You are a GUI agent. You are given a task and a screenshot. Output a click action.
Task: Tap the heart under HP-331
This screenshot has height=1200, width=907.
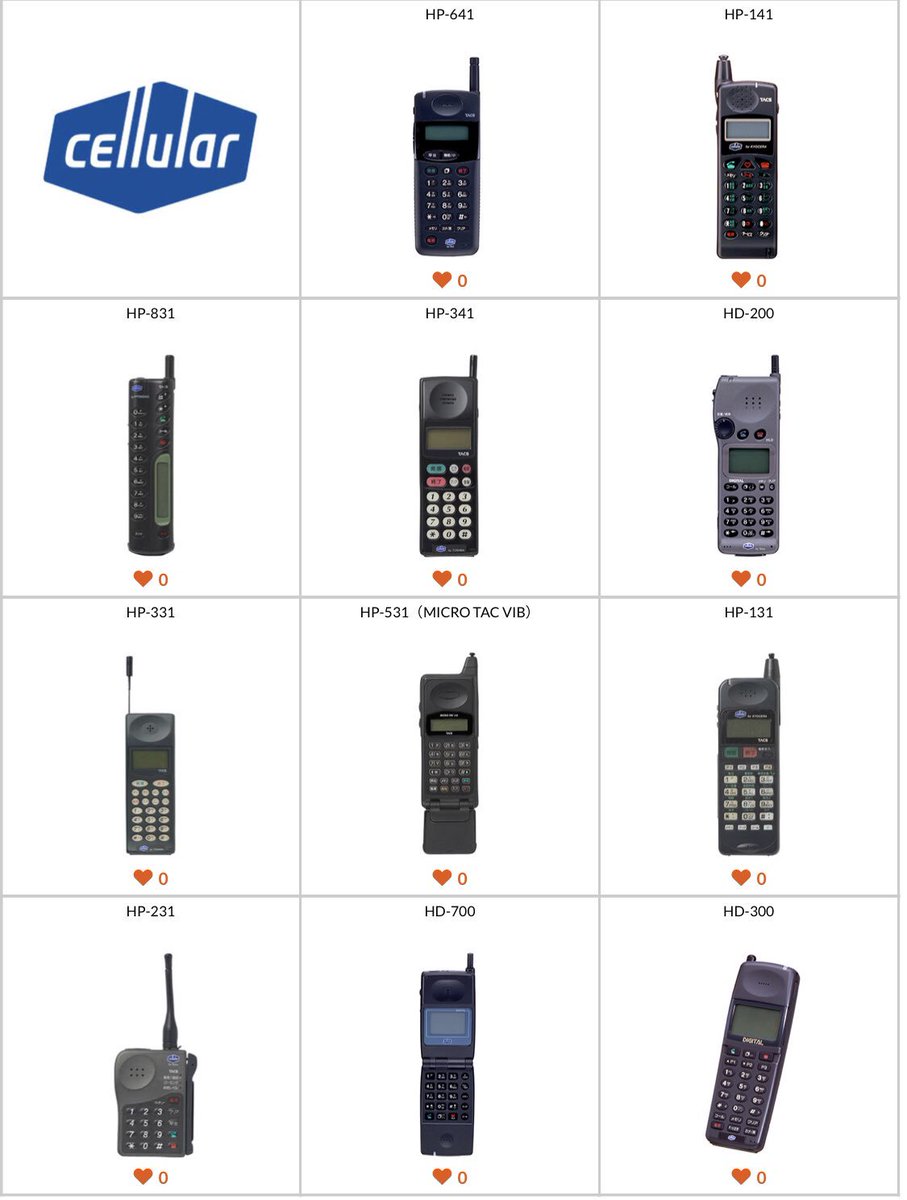(143, 878)
